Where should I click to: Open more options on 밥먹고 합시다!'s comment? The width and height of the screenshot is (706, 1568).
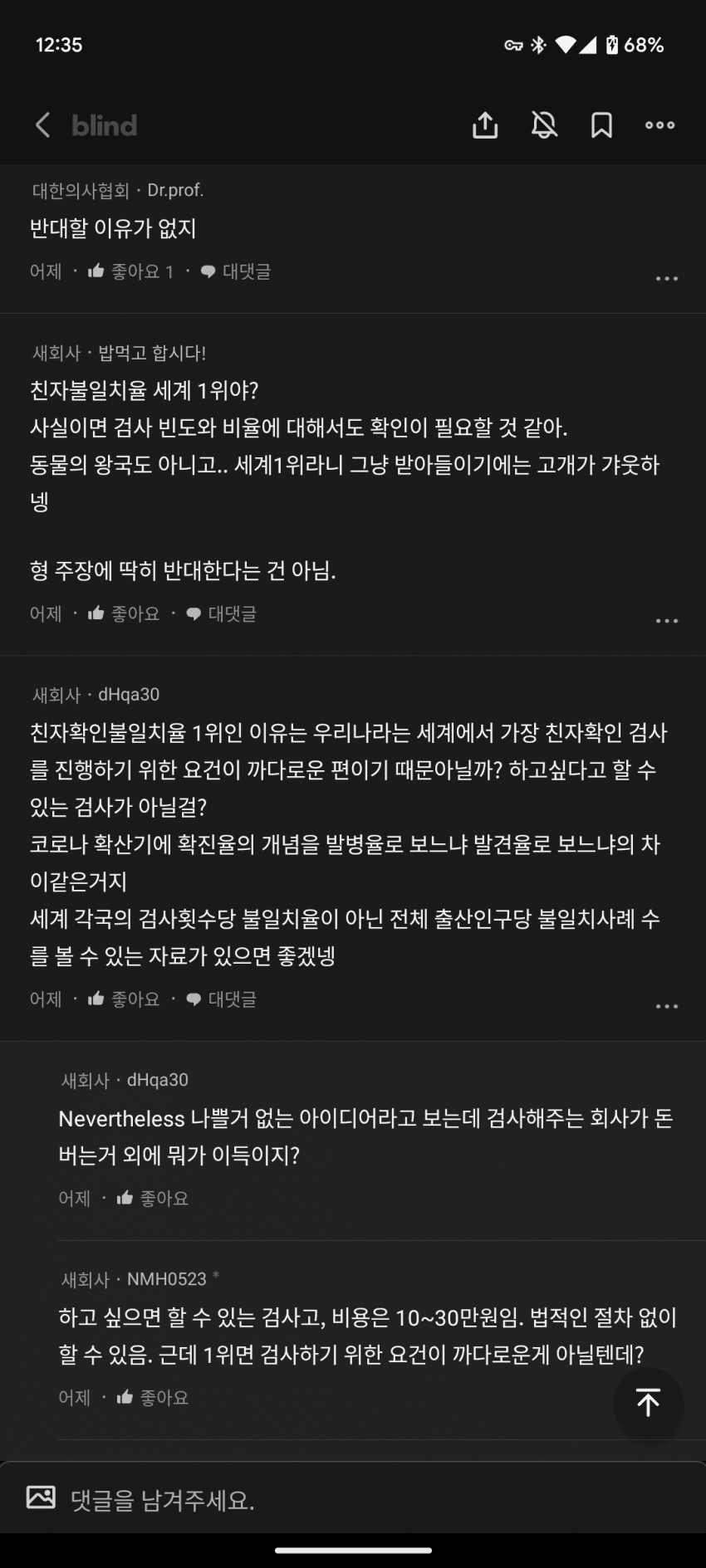(667, 621)
